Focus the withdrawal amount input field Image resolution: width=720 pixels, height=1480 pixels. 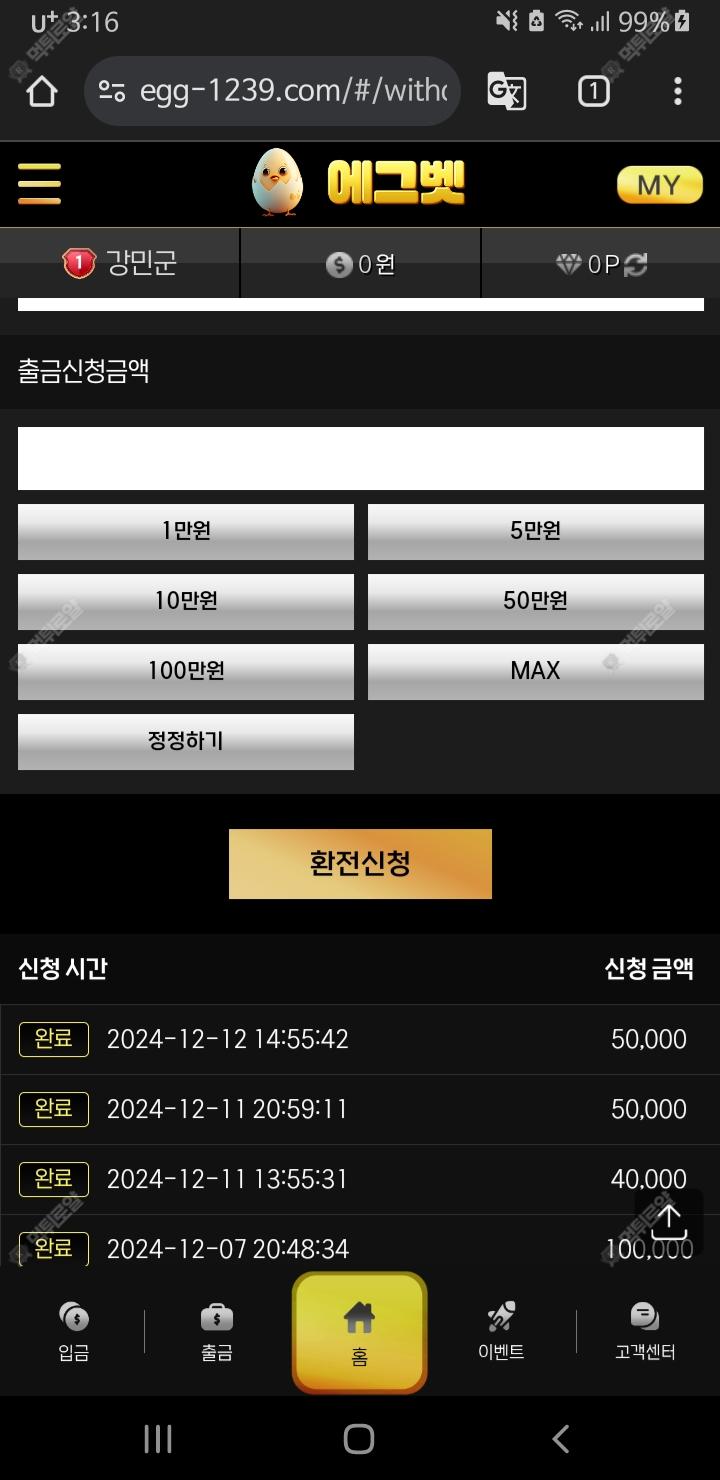pyautogui.click(x=360, y=459)
